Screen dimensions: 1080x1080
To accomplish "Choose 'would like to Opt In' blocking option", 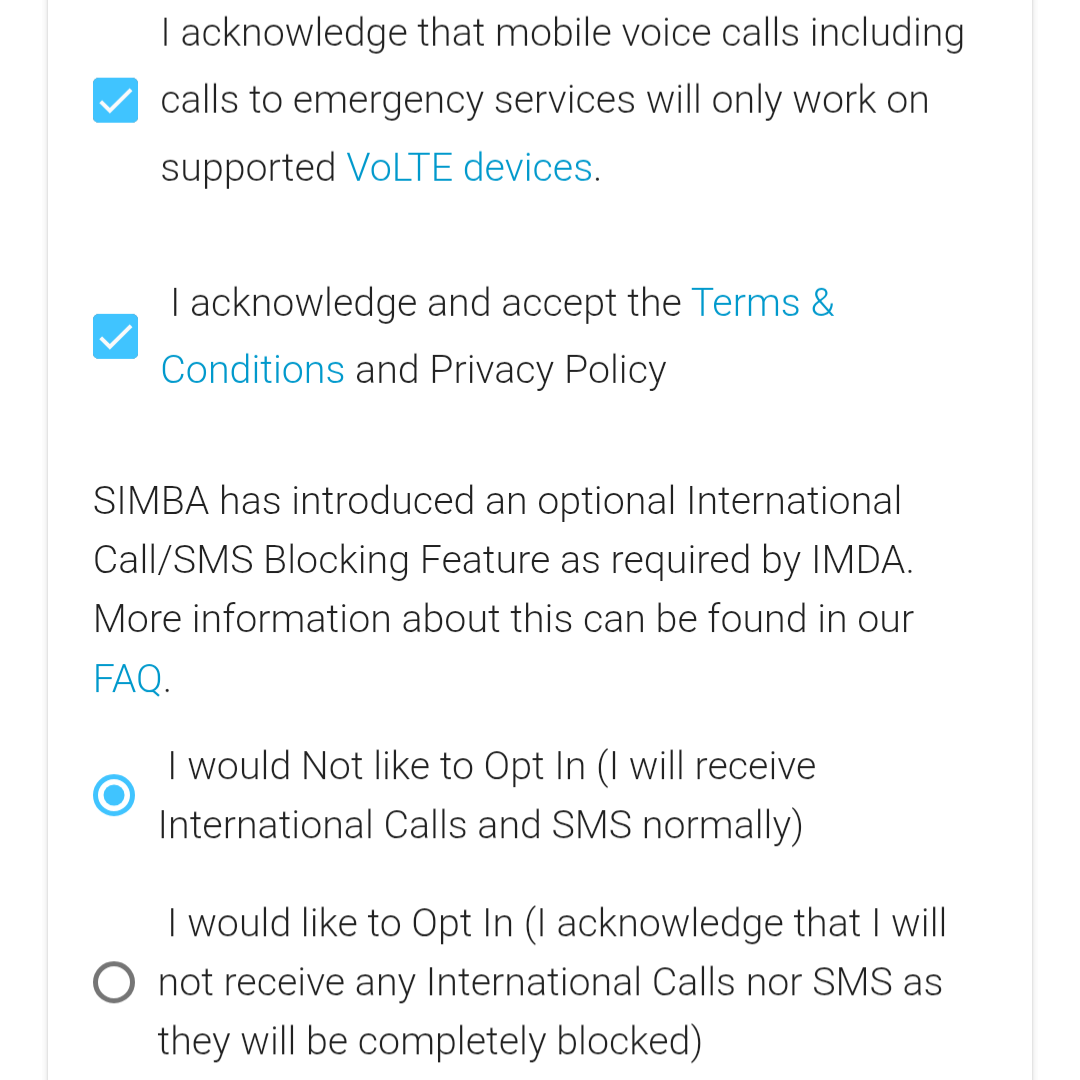I will (114, 982).
